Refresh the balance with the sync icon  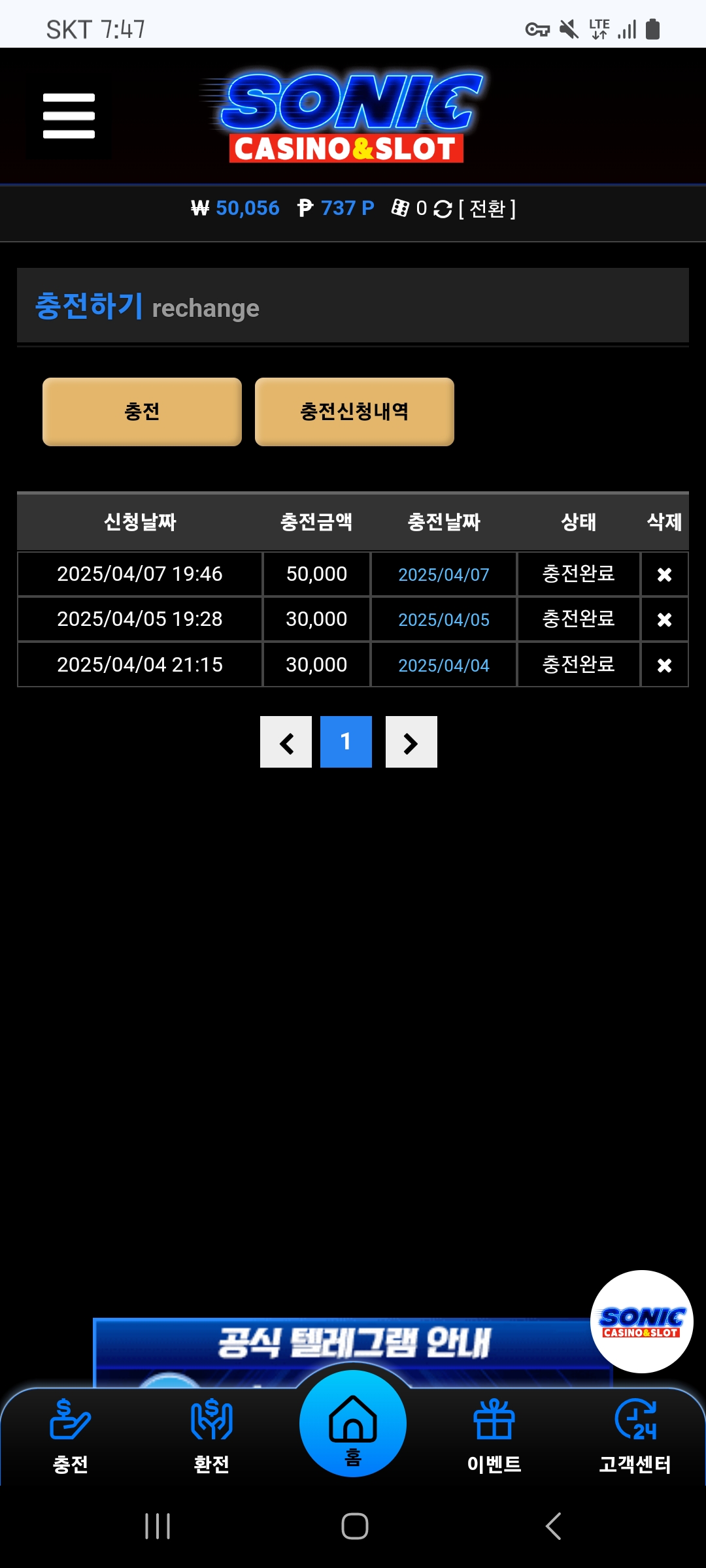[443, 209]
